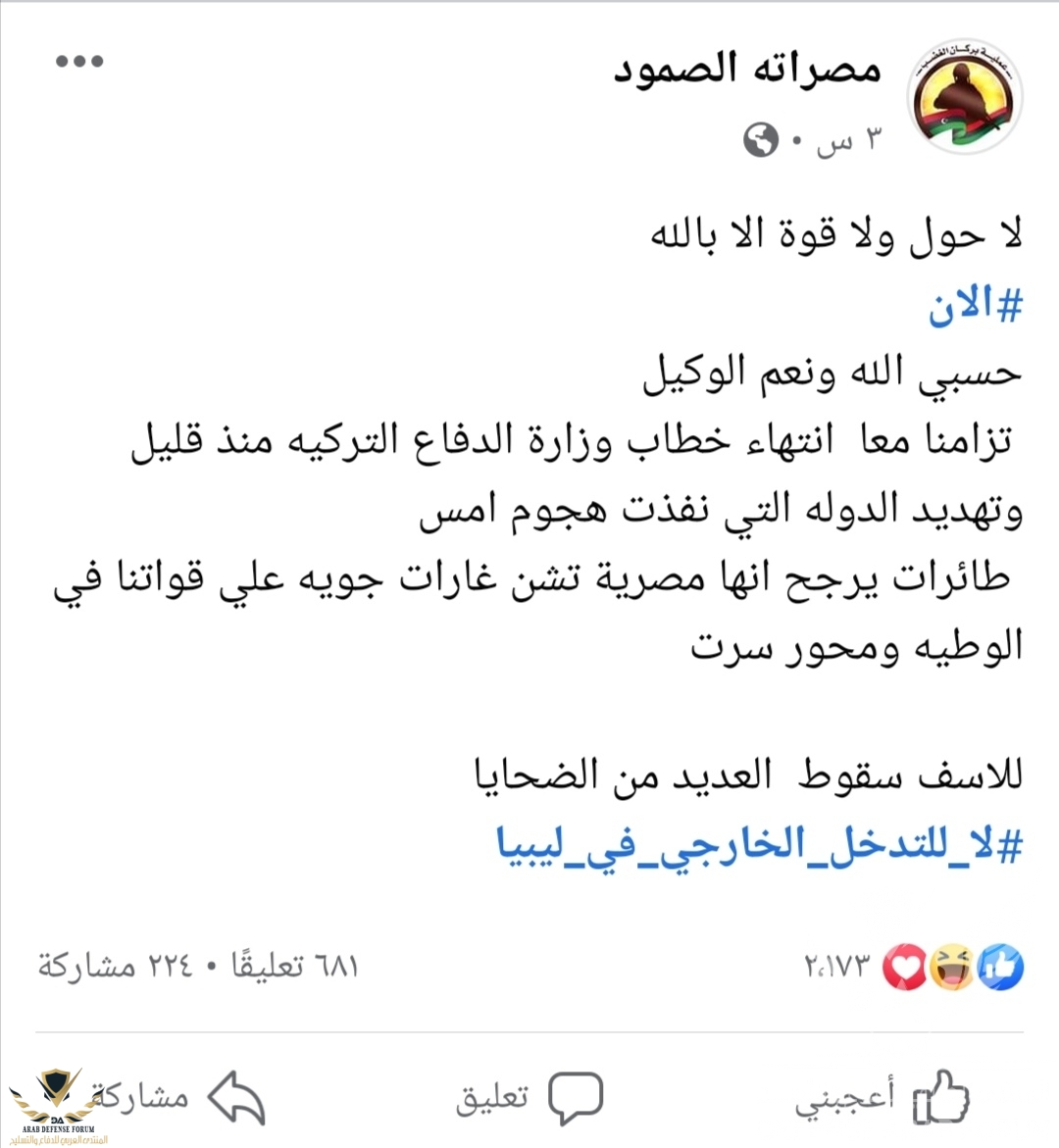Open the ٦٨١ comments count
The image size is (1059, 1148).
tap(295, 967)
